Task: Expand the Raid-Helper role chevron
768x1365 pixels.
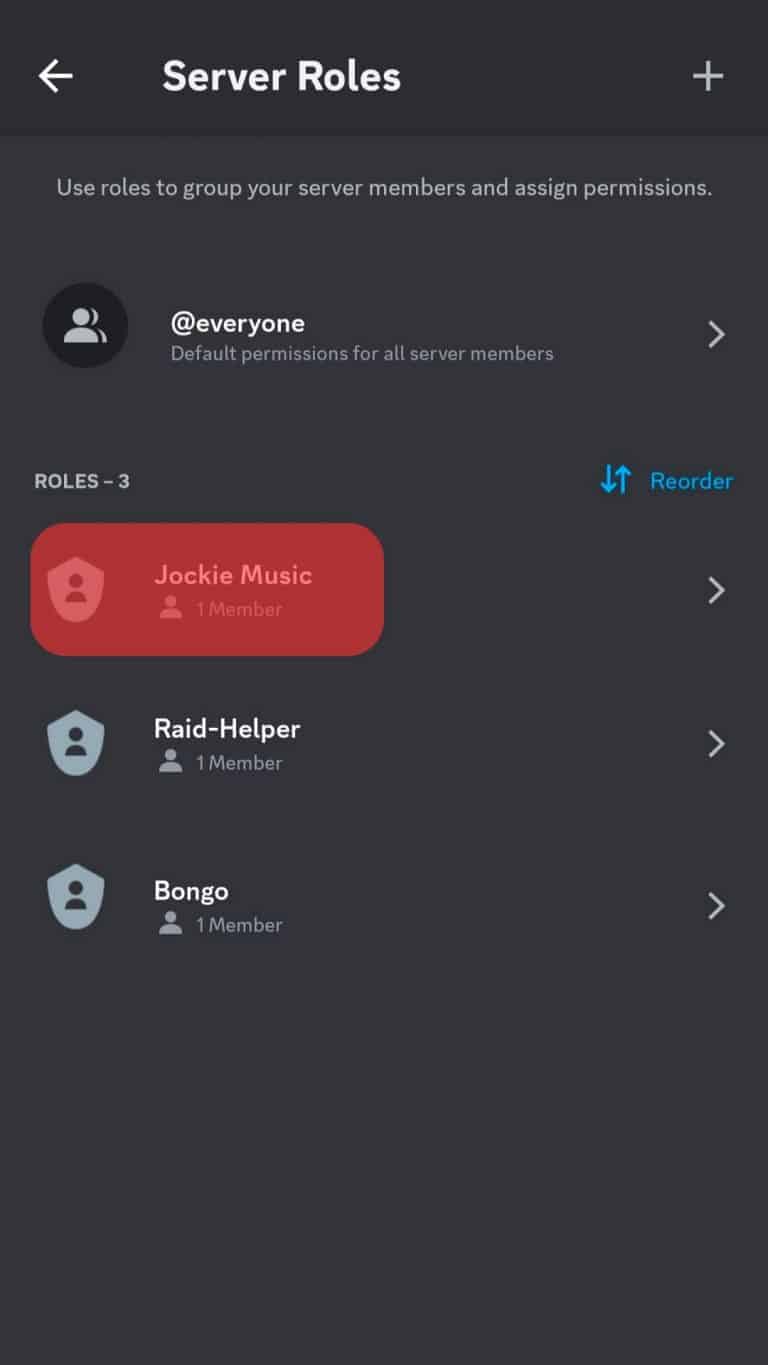Action: click(716, 743)
